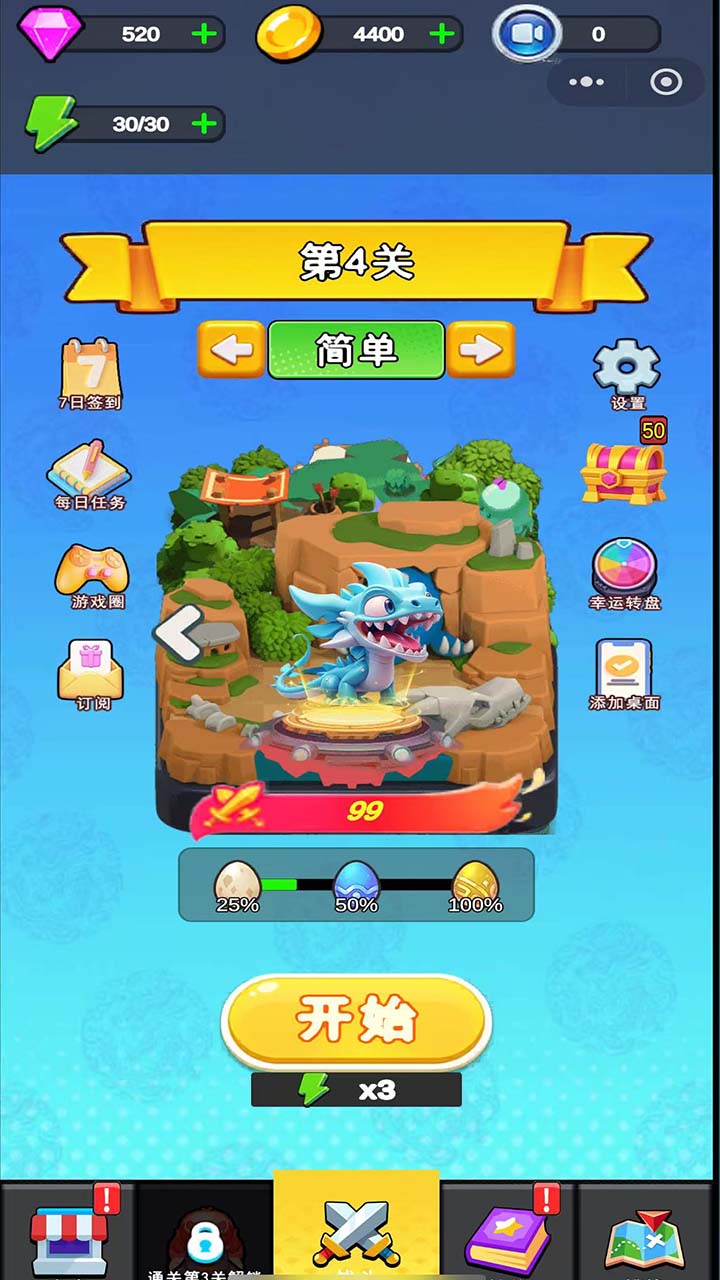The height and width of the screenshot is (1280, 720).
Task: Open the 7日签到 check-in calendar
Action: [90, 372]
